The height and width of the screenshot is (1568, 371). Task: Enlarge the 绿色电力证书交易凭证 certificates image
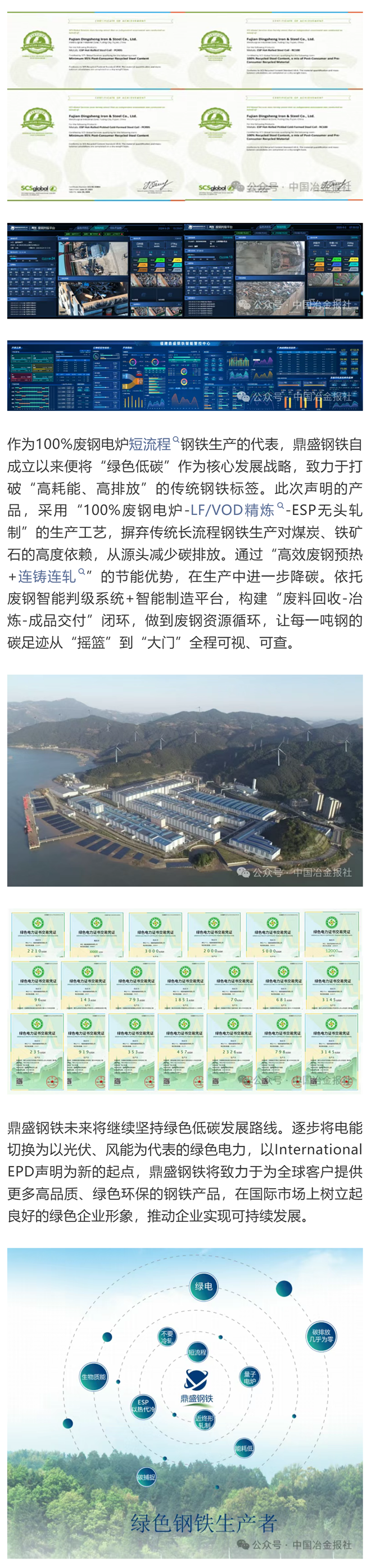click(185, 1001)
